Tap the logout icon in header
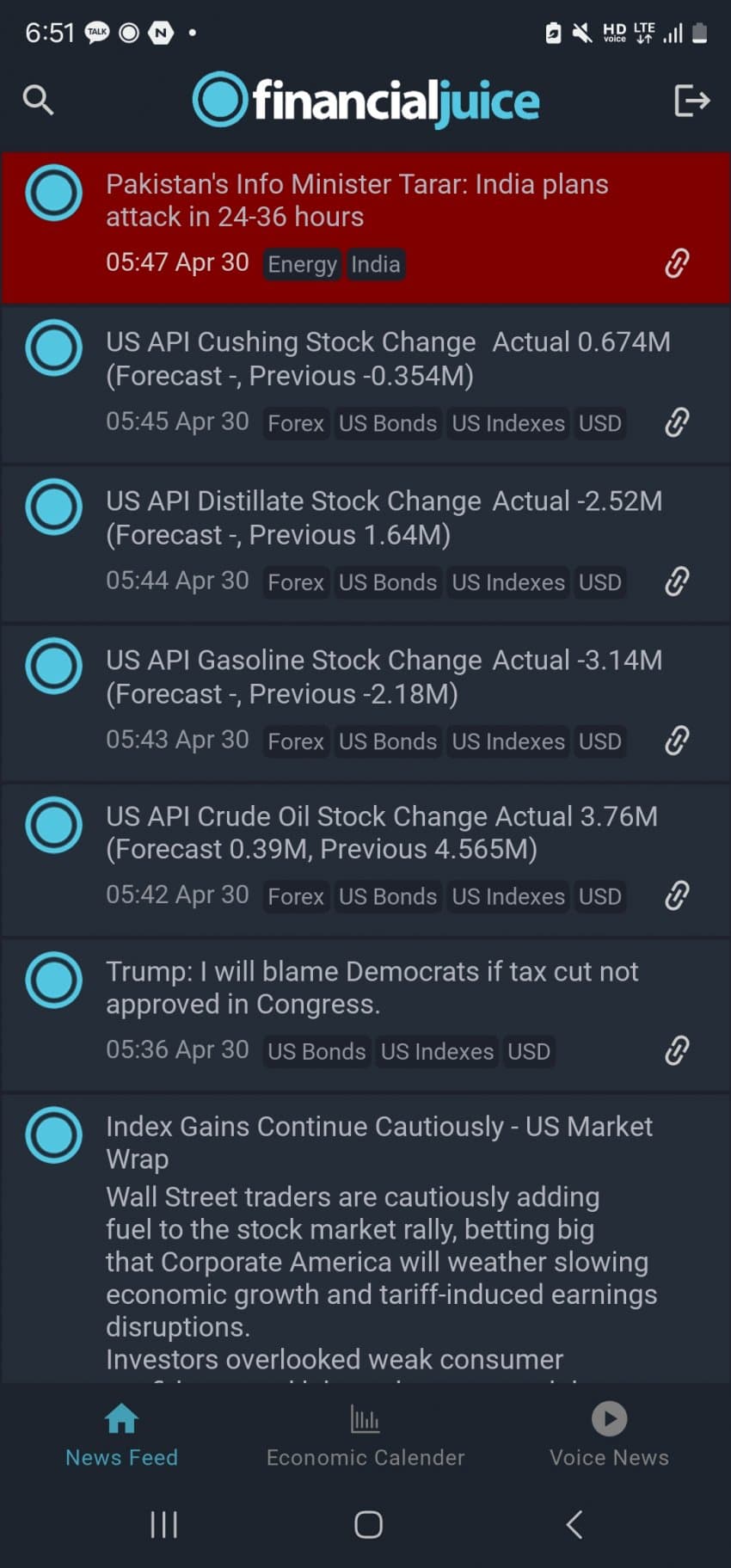 691,101
